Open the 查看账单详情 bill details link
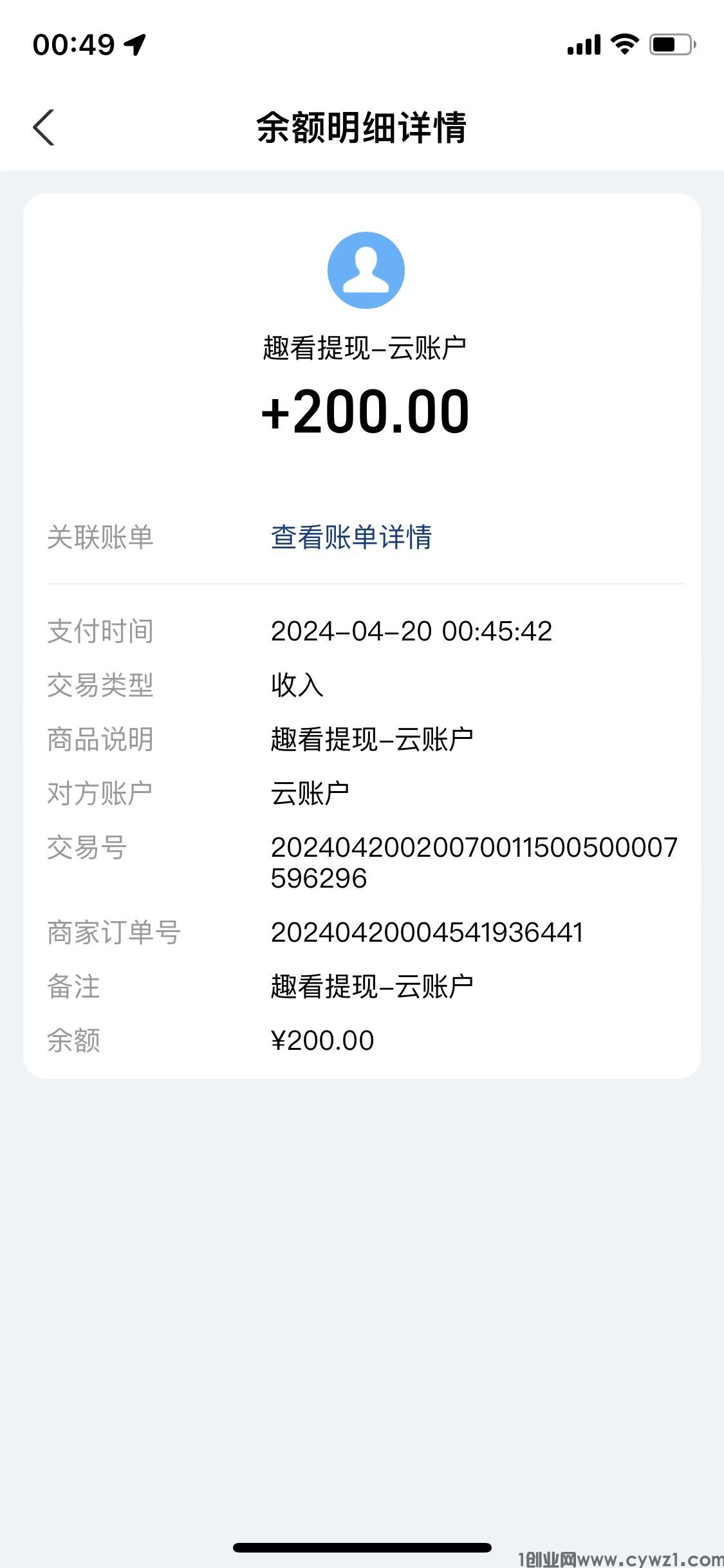Screen dimensions: 724x1568 pos(351,539)
